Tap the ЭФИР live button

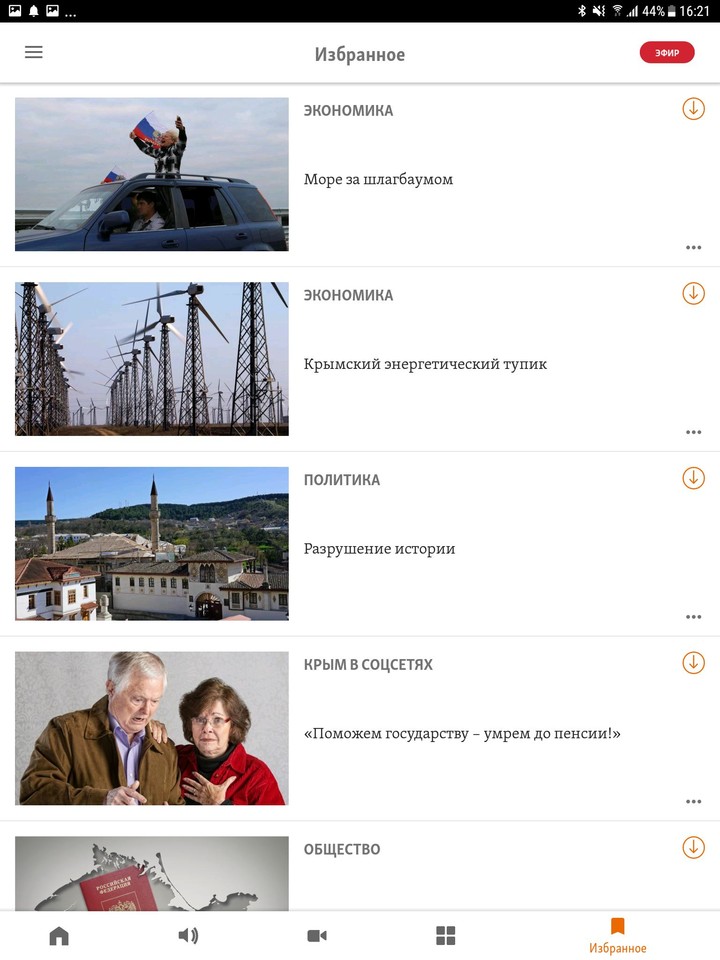click(x=667, y=52)
